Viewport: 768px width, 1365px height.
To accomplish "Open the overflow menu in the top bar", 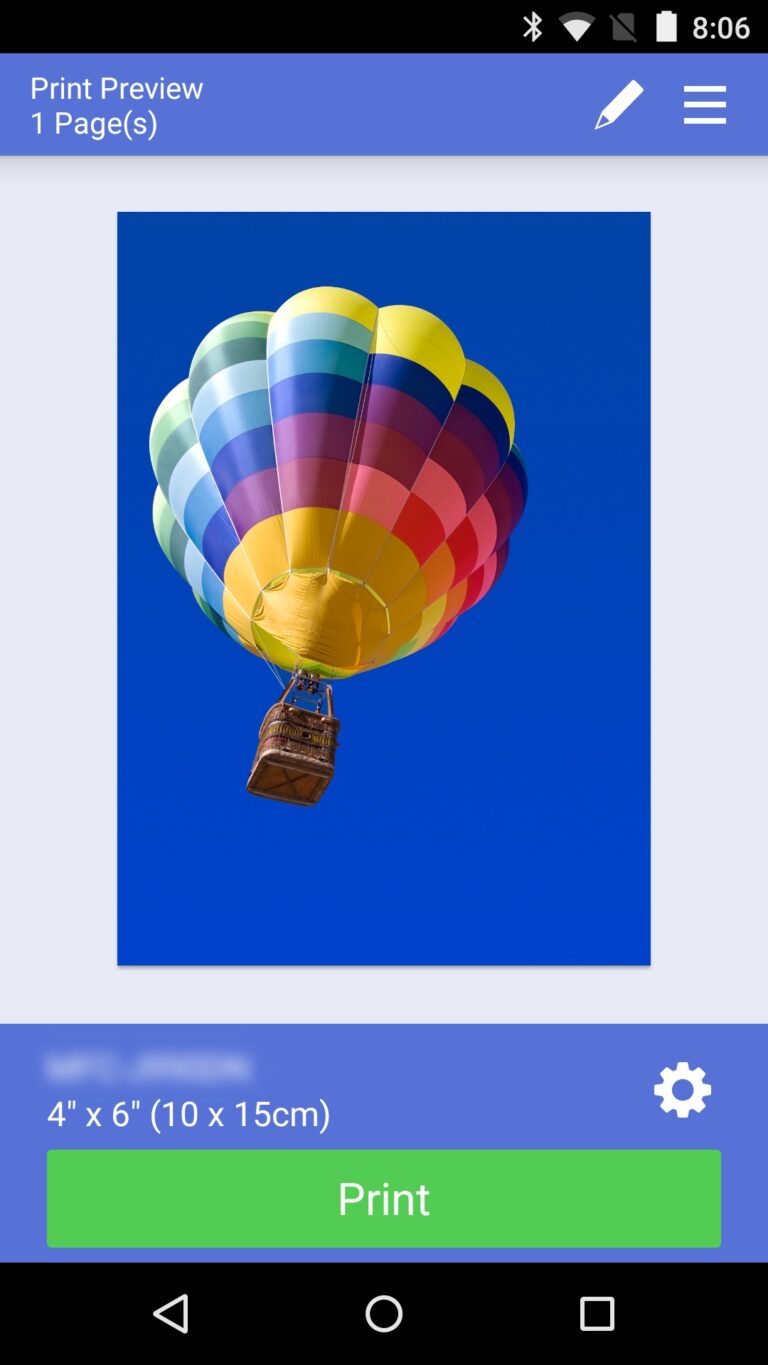I will pyautogui.click(x=705, y=103).
